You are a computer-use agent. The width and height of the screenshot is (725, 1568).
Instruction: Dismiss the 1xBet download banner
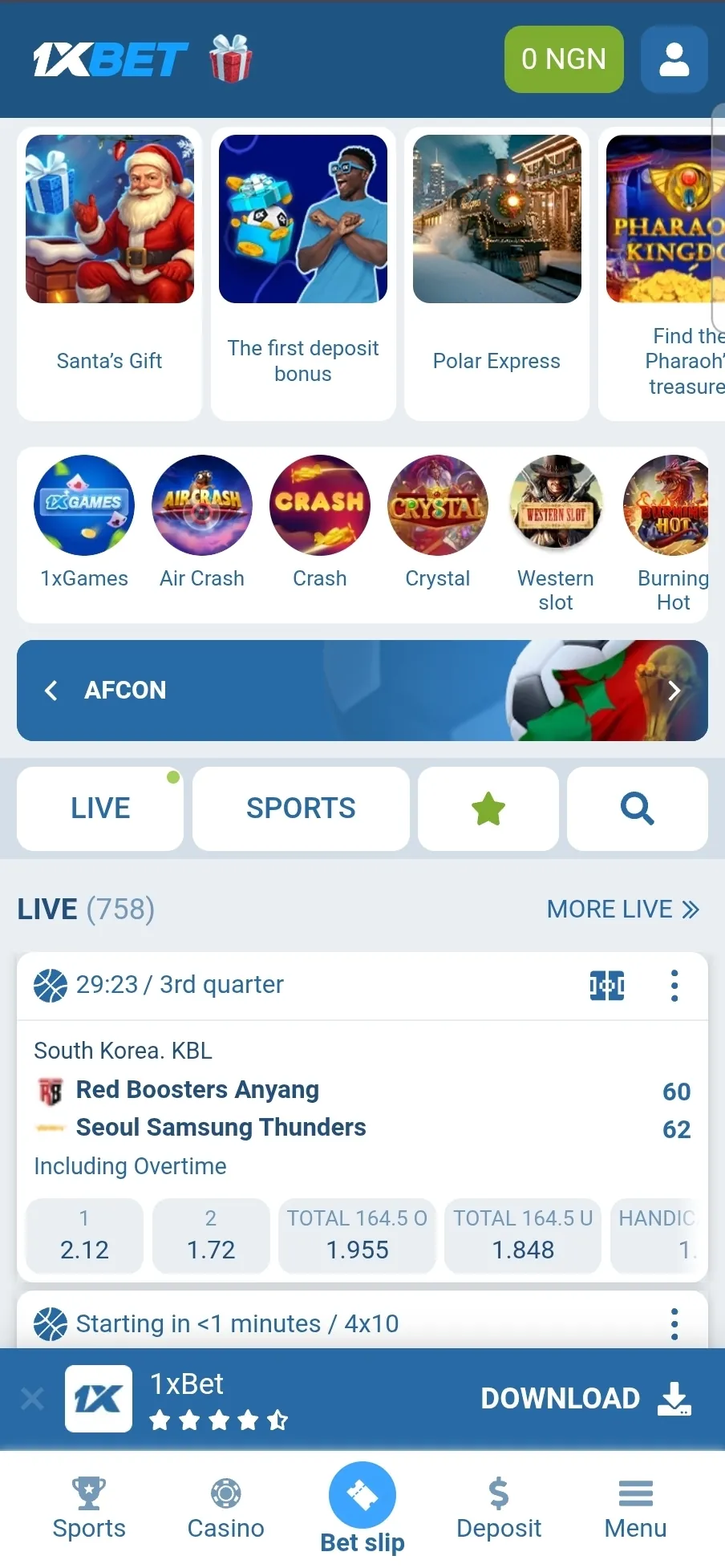point(32,1399)
